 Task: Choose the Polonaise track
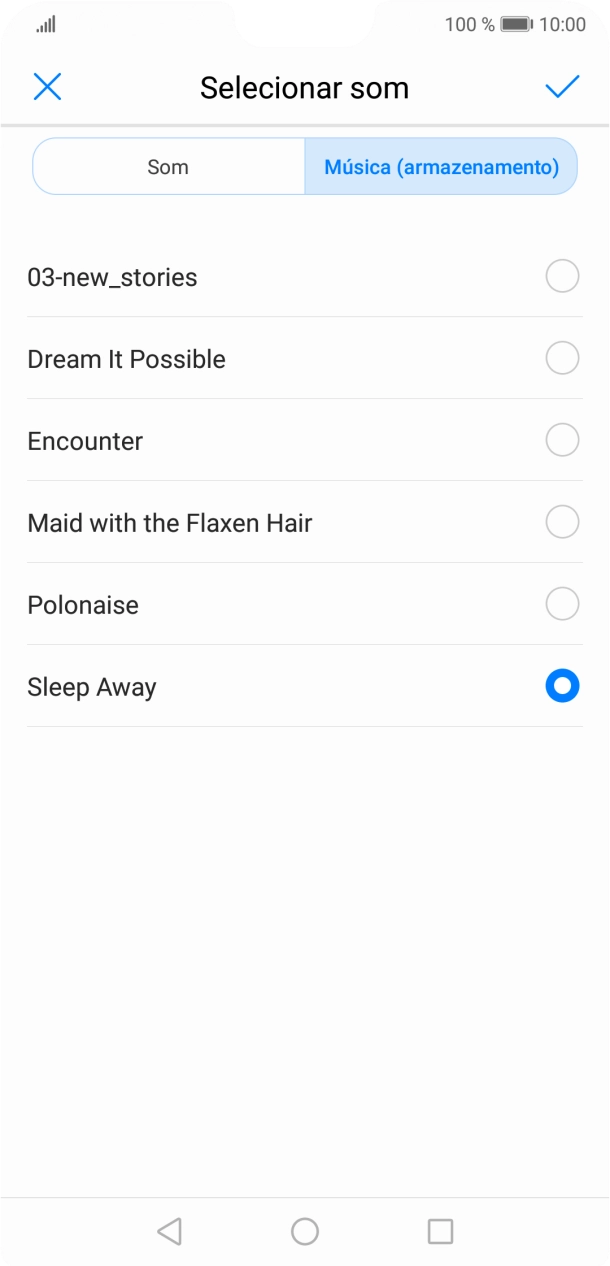tap(305, 605)
